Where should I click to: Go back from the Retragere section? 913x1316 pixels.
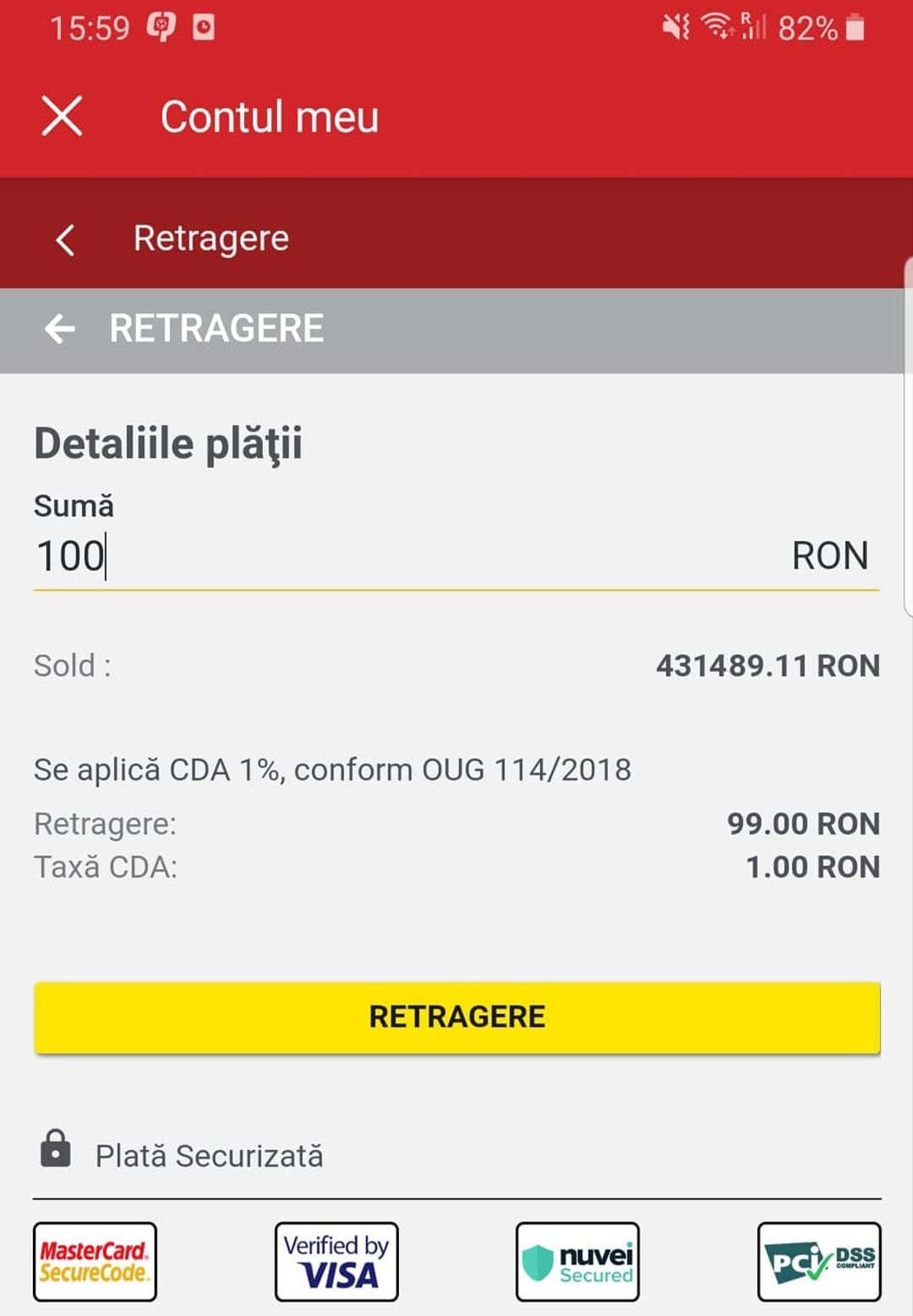coord(65,239)
